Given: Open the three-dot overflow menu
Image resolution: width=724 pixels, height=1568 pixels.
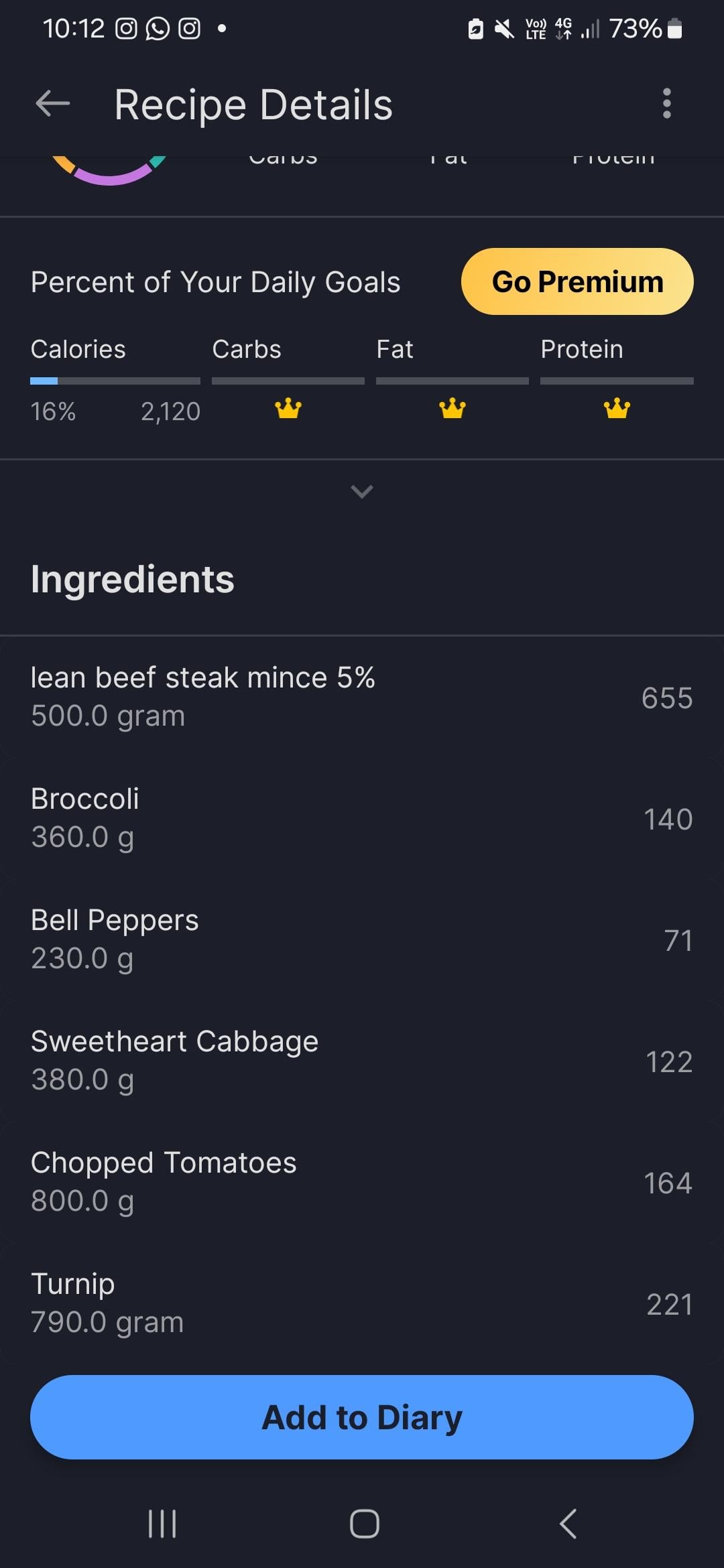Looking at the screenshot, I should (x=666, y=104).
